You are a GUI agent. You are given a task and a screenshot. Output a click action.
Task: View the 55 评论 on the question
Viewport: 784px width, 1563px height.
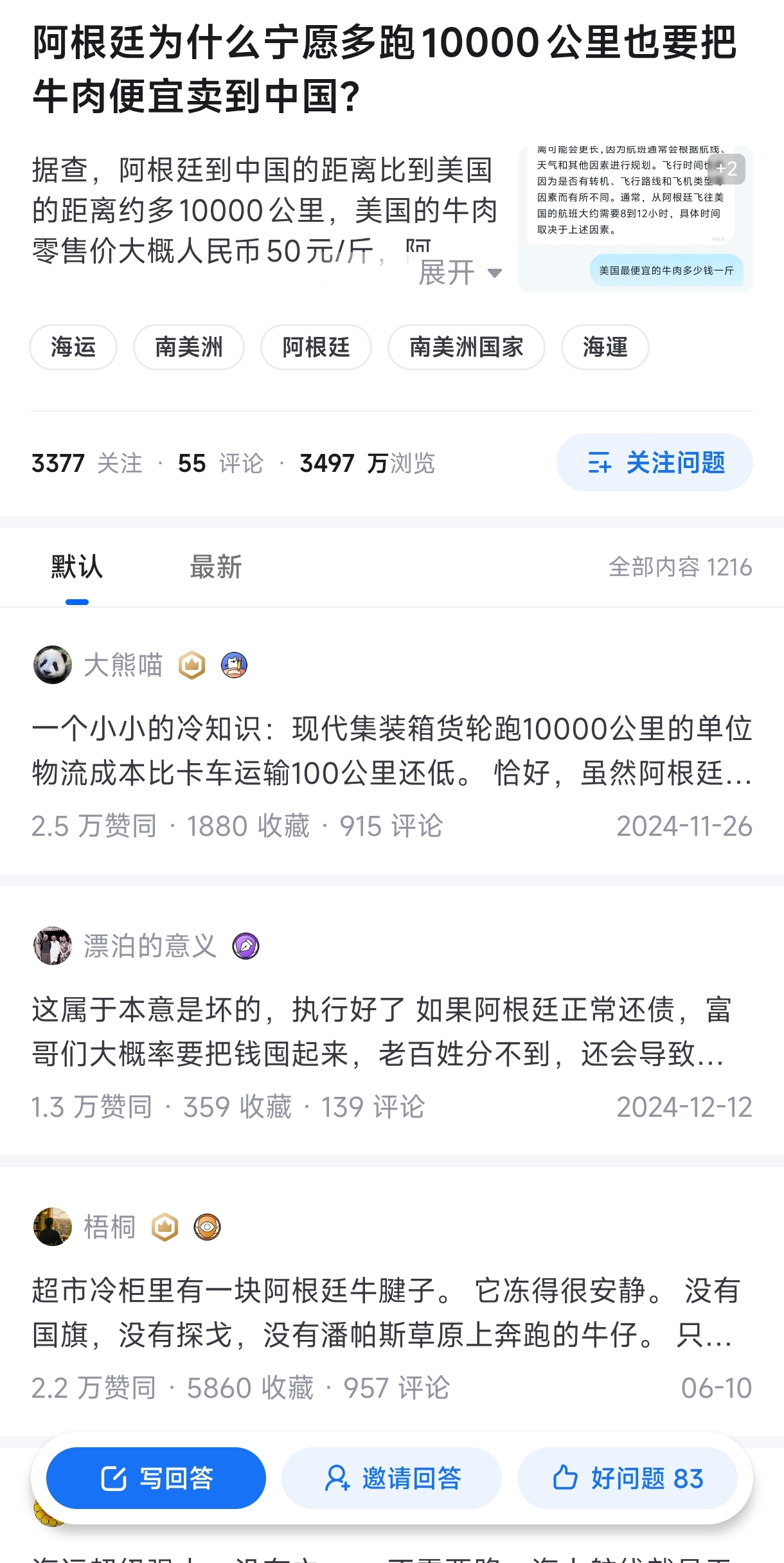[x=220, y=463]
